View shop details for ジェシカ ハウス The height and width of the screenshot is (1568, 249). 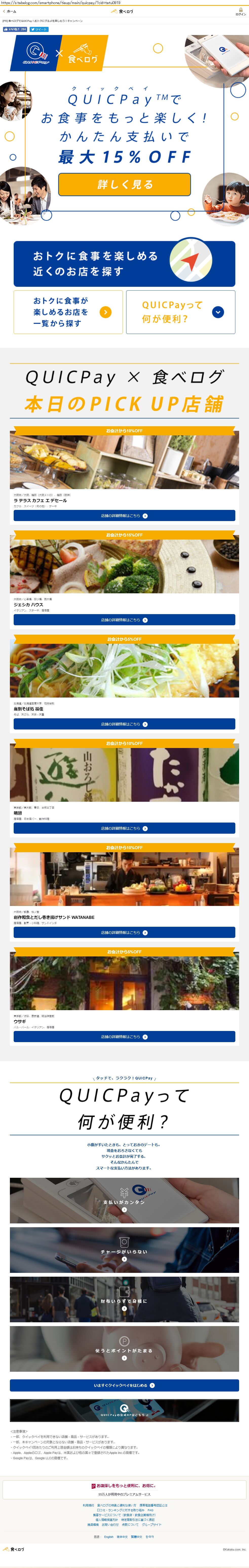coord(124,620)
